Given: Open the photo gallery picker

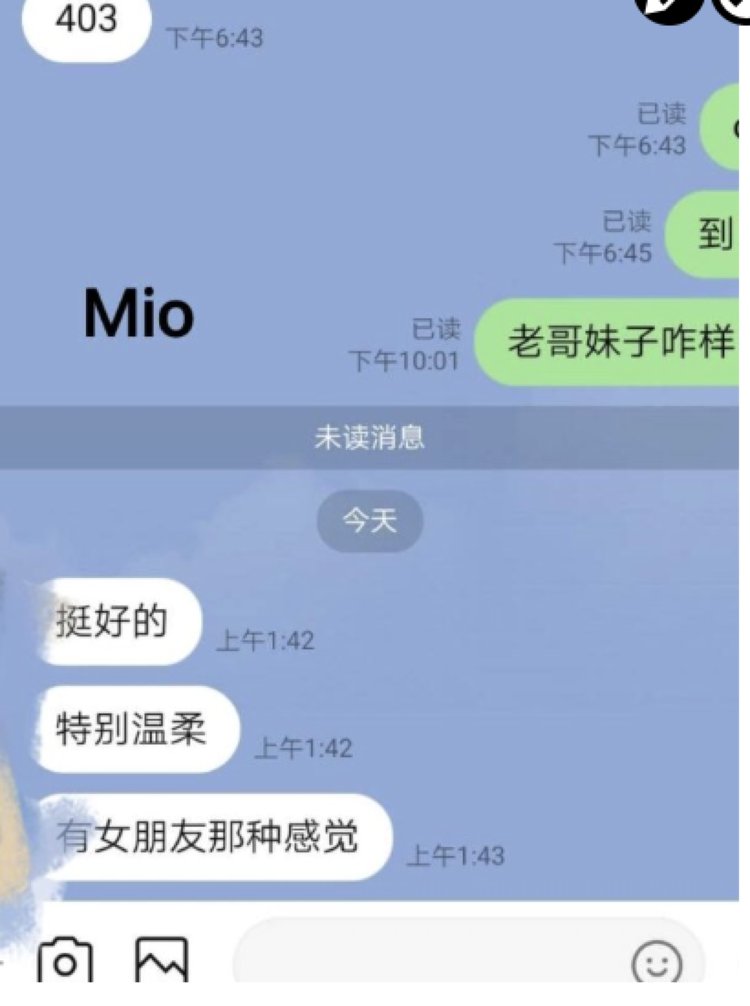Looking at the screenshot, I should tap(162, 962).
